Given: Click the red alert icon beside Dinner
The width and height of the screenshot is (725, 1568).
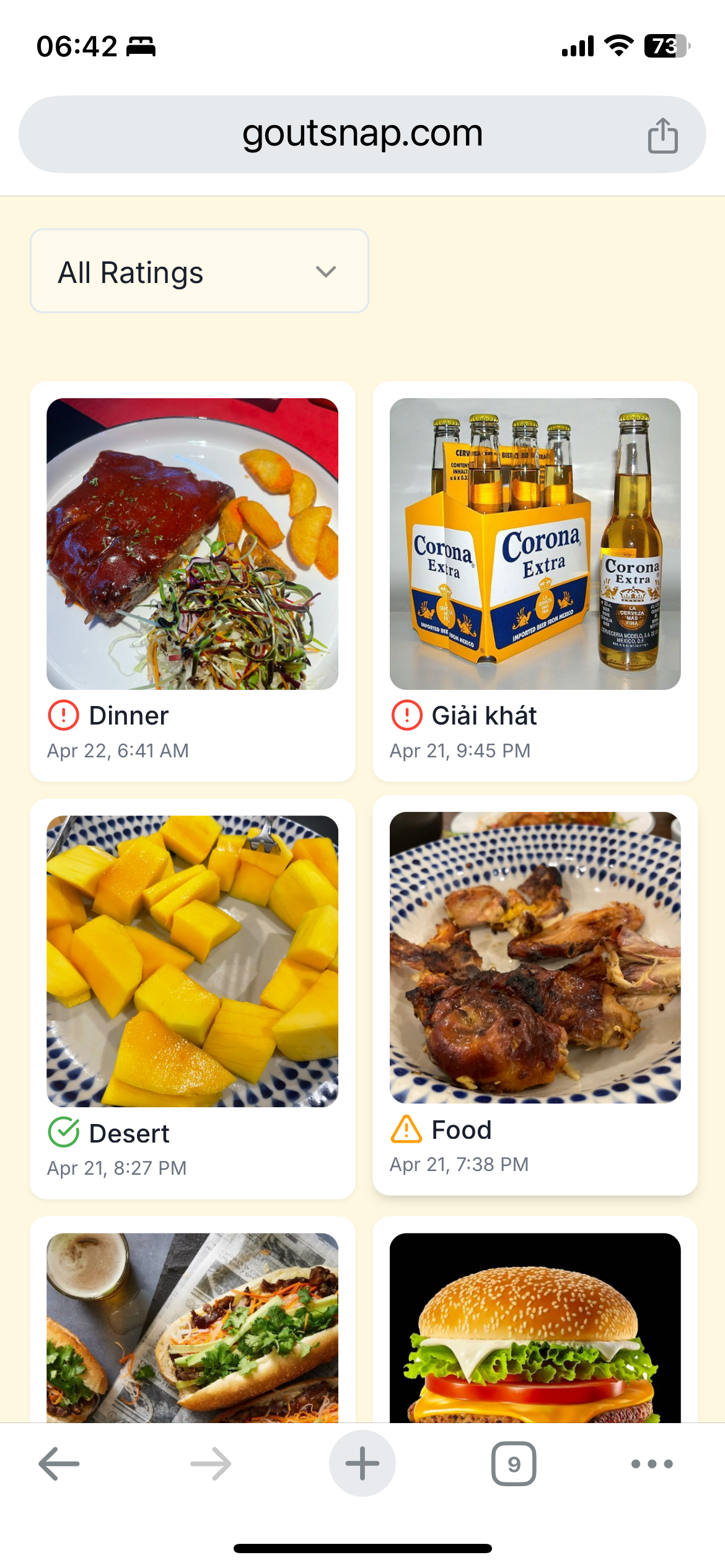Looking at the screenshot, I should 63,715.
